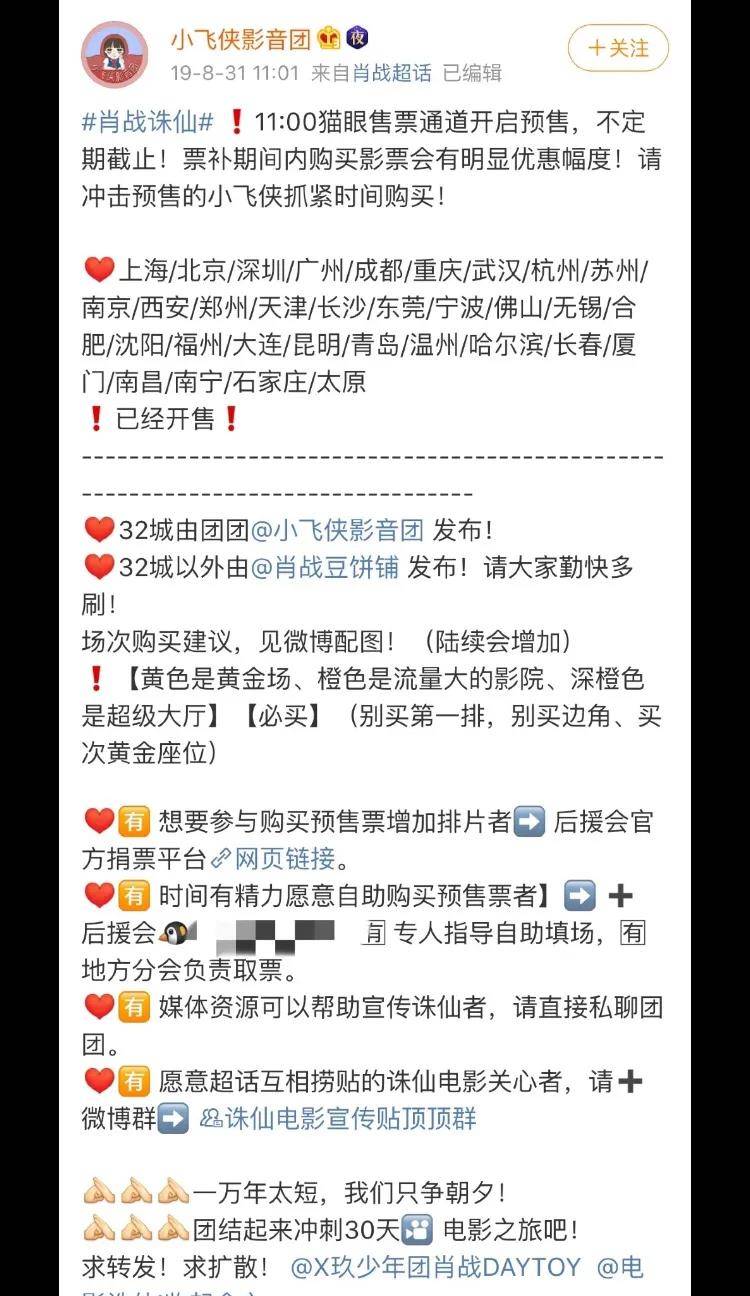Open the @X玖少年团肖战DAYTOY mention
Screen dimensions: 750x1296
pyautogui.click(x=434, y=1267)
